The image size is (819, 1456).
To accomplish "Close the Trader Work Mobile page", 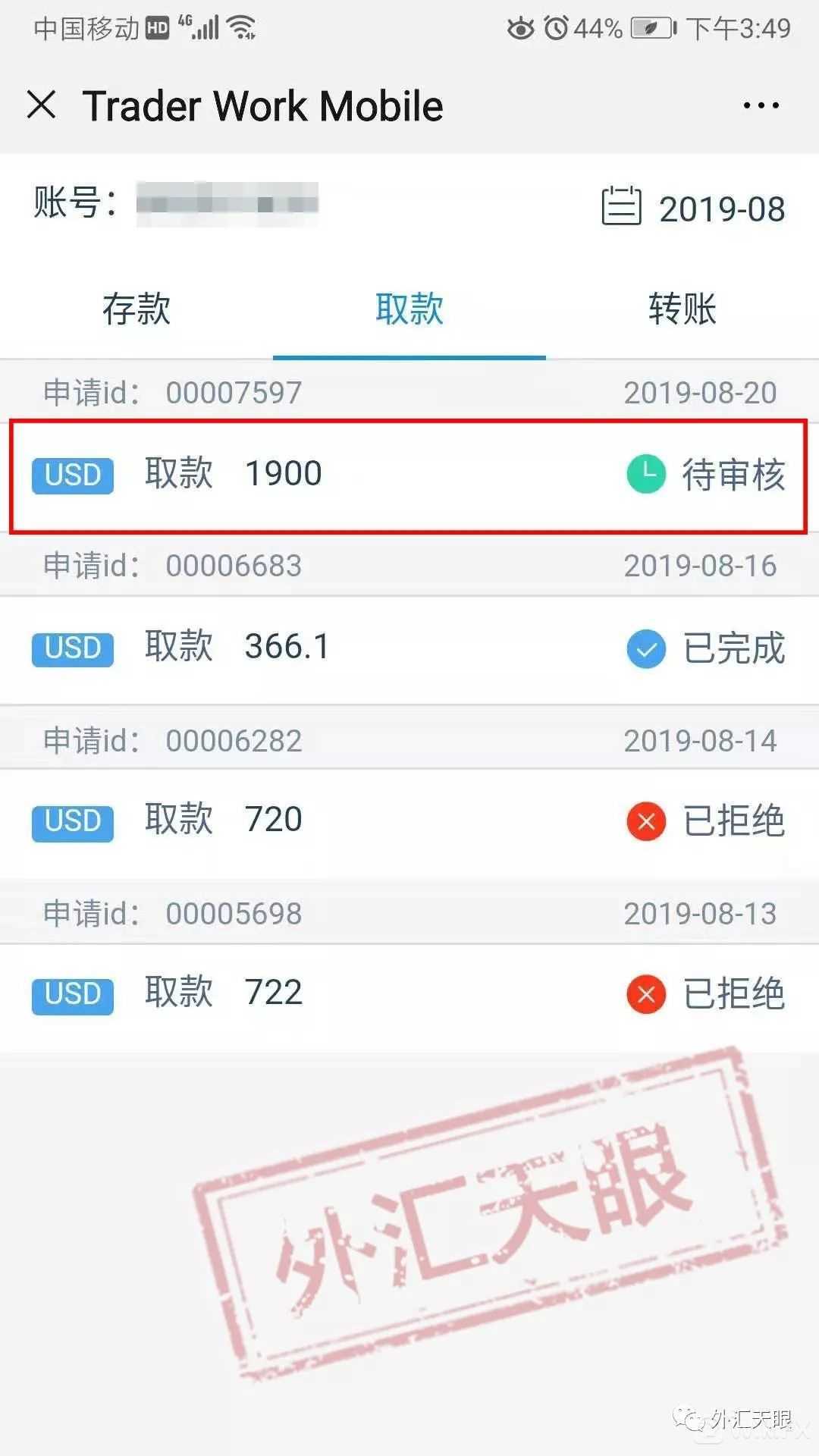I will pos(42,105).
